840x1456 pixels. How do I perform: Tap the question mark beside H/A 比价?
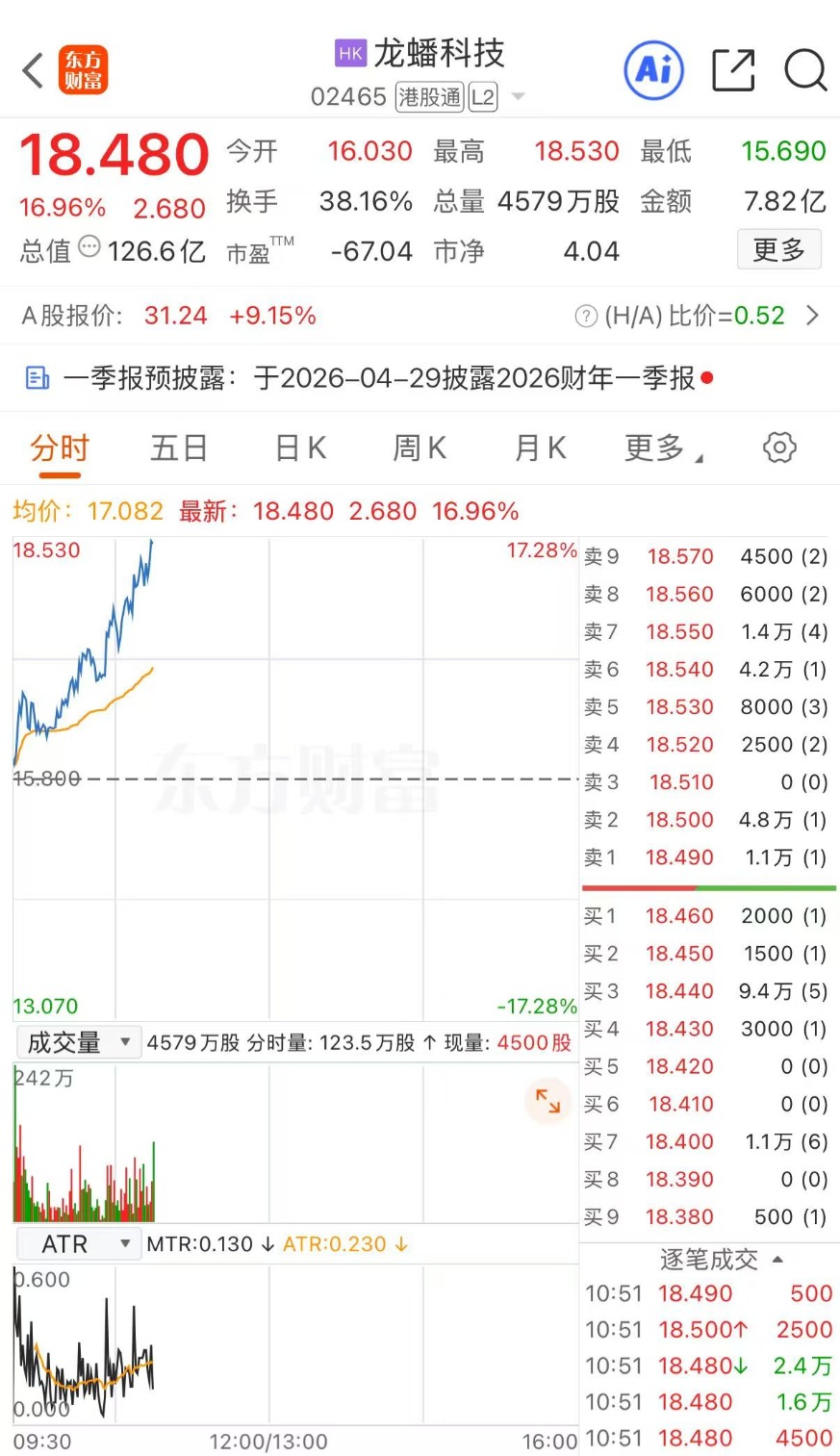pos(585,316)
